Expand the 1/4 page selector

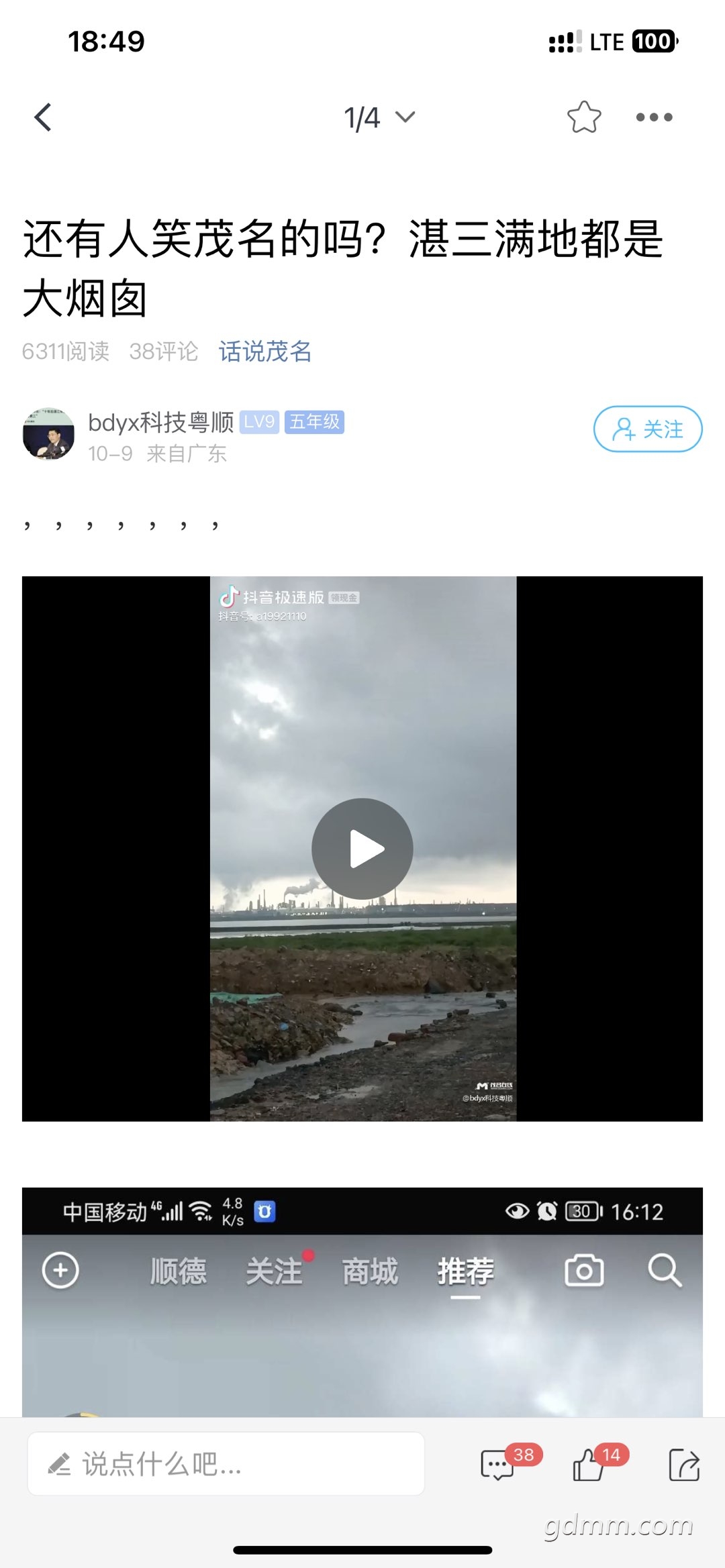pos(379,117)
